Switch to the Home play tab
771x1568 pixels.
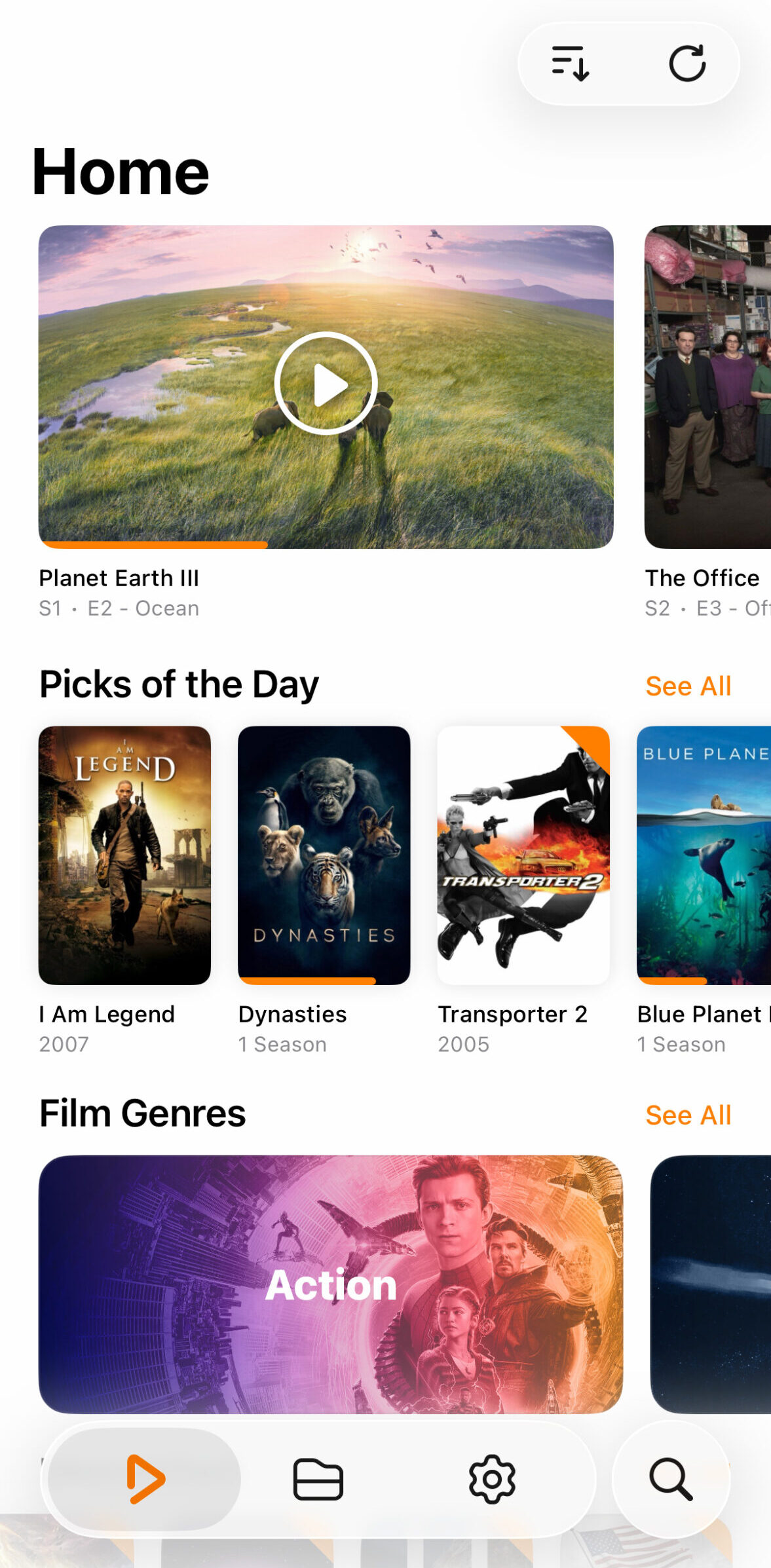[x=145, y=1479]
